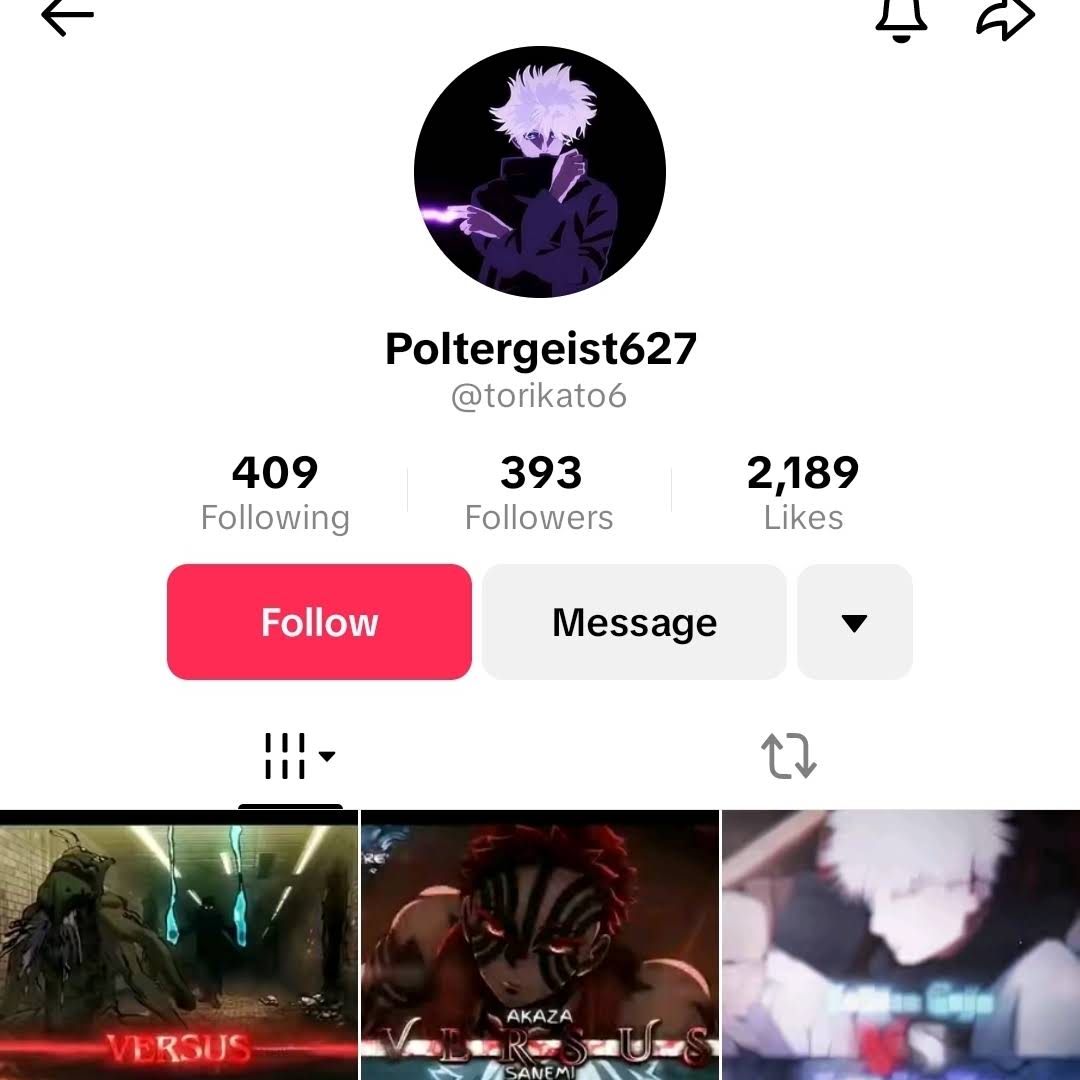Expand suggested accounts dropdown arrow
The image size is (1080, 1080).
click(854, 622)
